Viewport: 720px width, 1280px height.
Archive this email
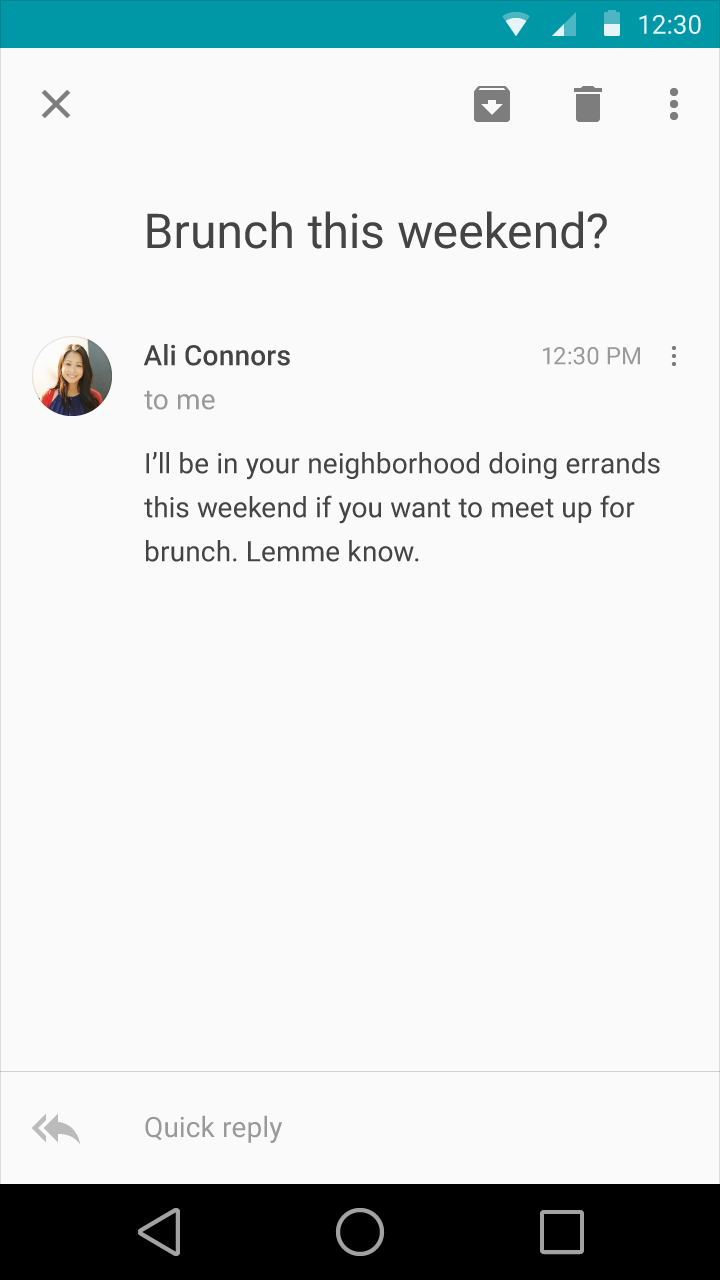(492, 104)
